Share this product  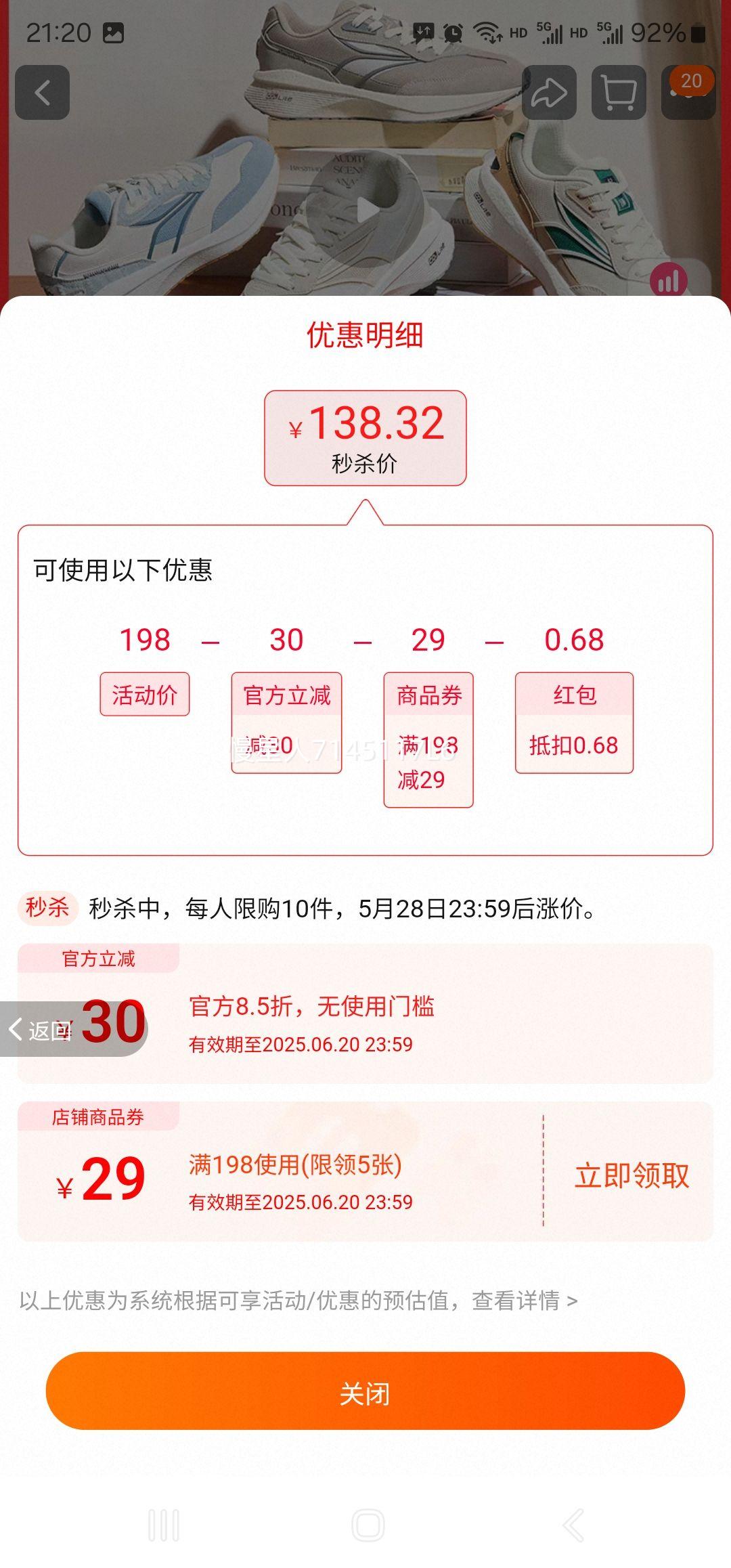point(548,93)
